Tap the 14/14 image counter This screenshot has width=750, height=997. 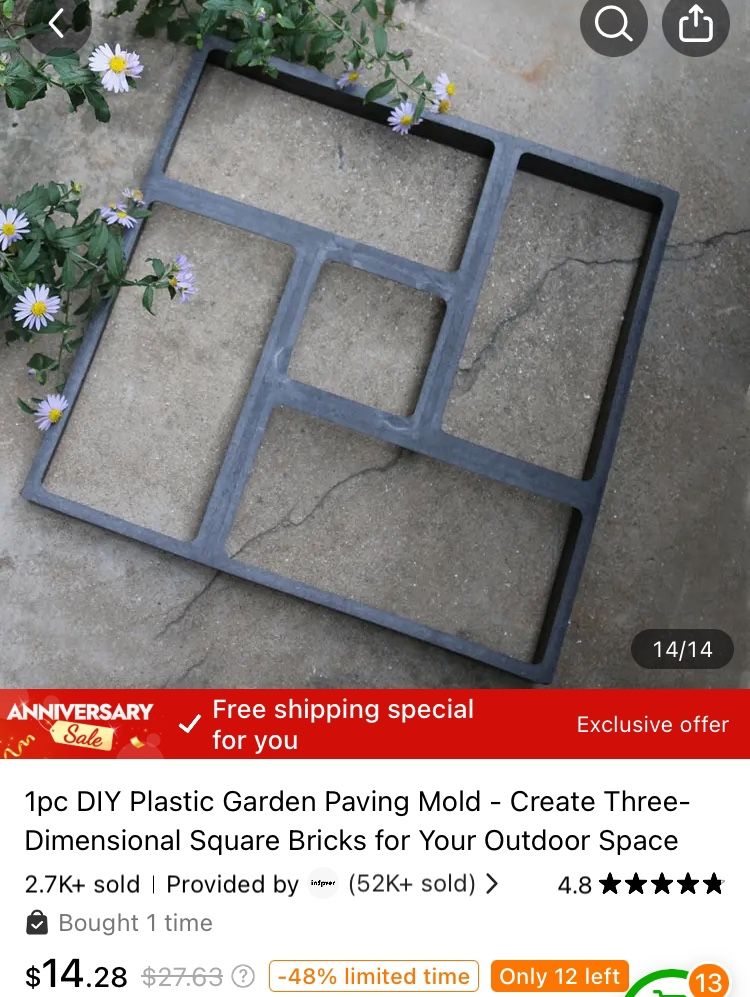click(x=680, y=649)
